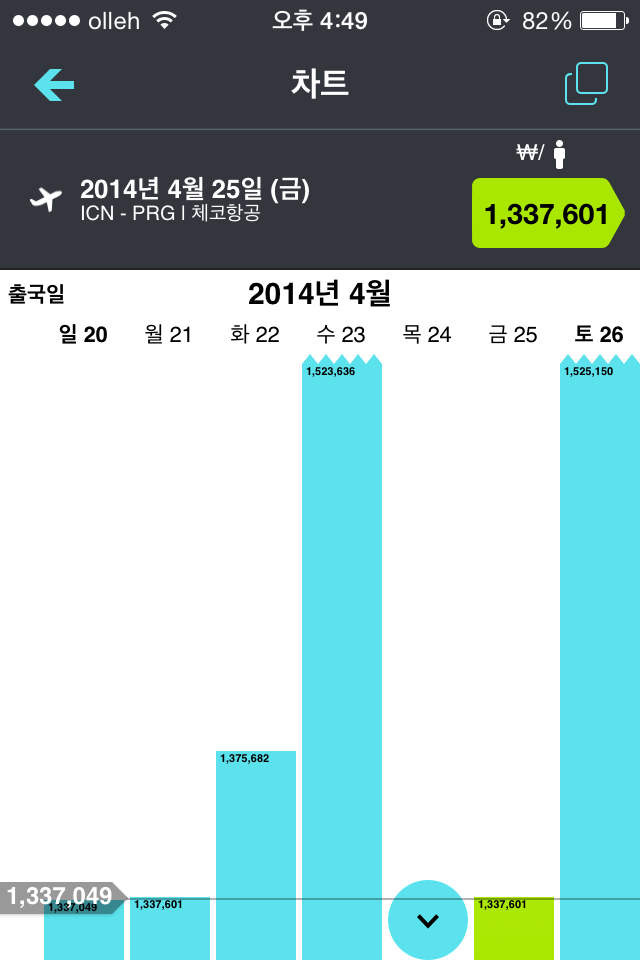The height and width of the screenshot is (960, 640).
Task: Open the overlapping squares icon
Action: [586, 84]
